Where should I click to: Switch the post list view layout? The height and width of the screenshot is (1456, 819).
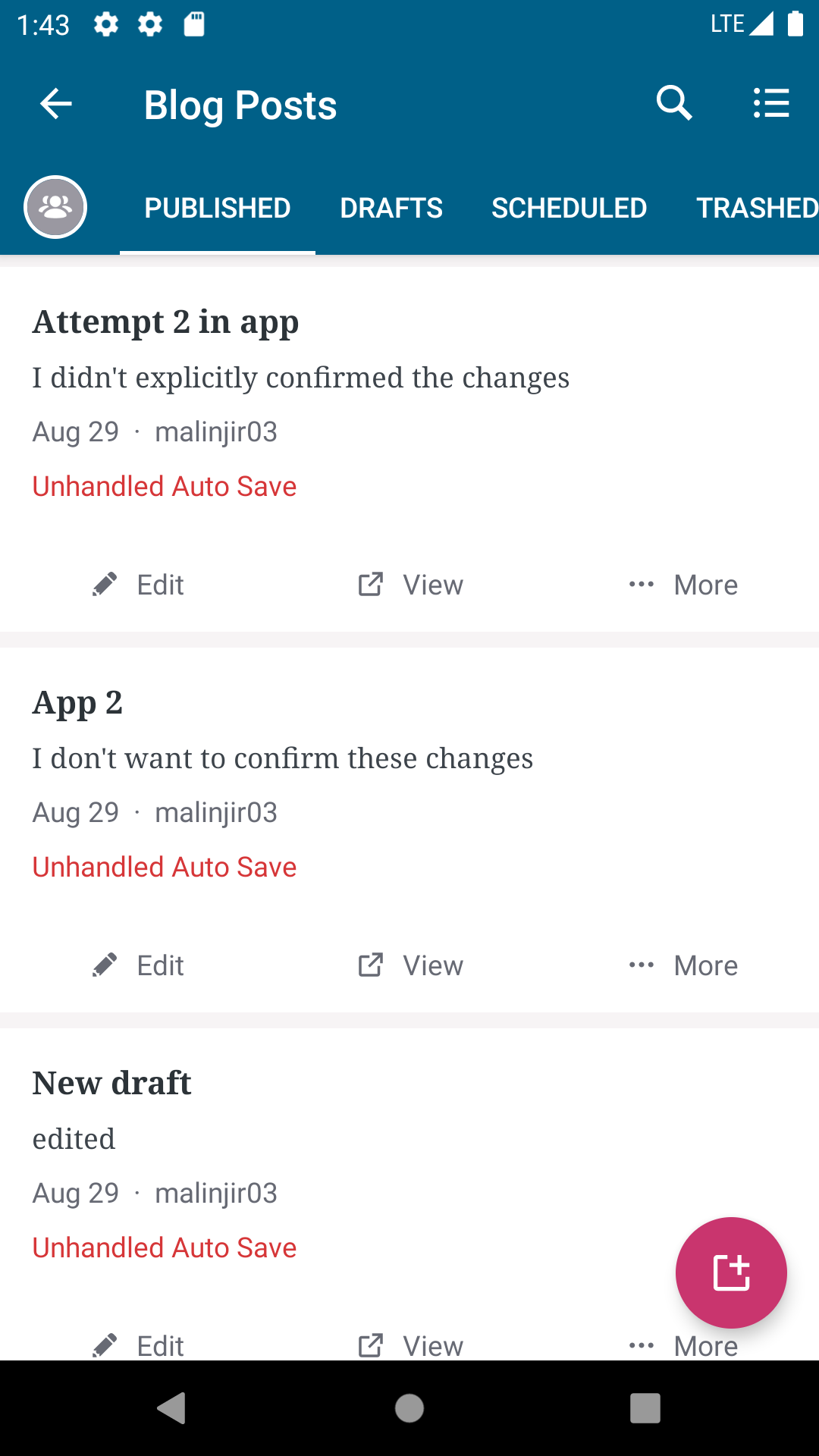pos(771,103)
